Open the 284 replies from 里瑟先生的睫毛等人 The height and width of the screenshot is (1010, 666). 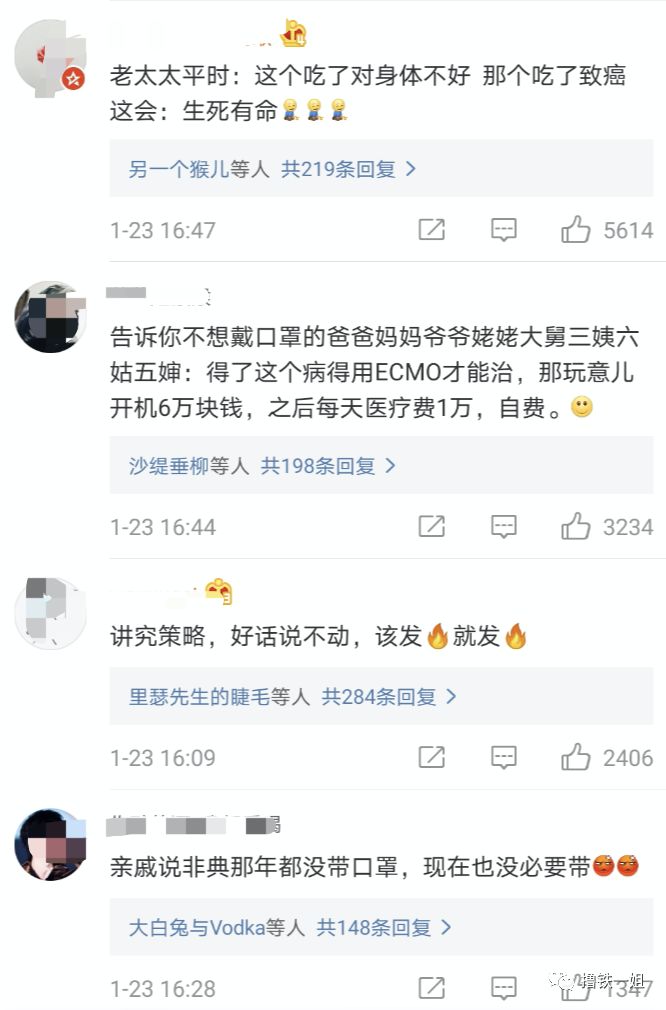292,696
